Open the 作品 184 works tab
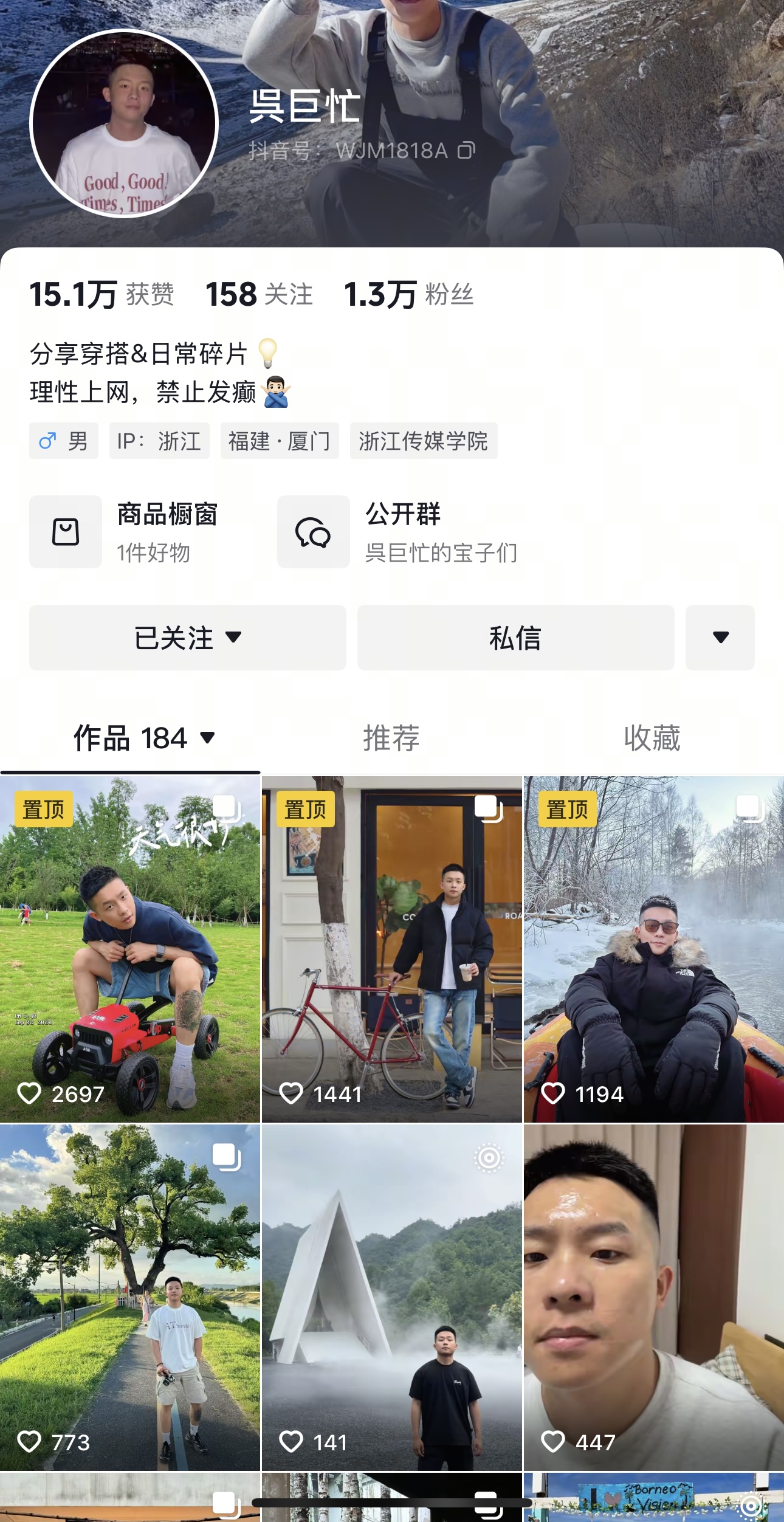 pyautogui.click(x=143, y=739)
